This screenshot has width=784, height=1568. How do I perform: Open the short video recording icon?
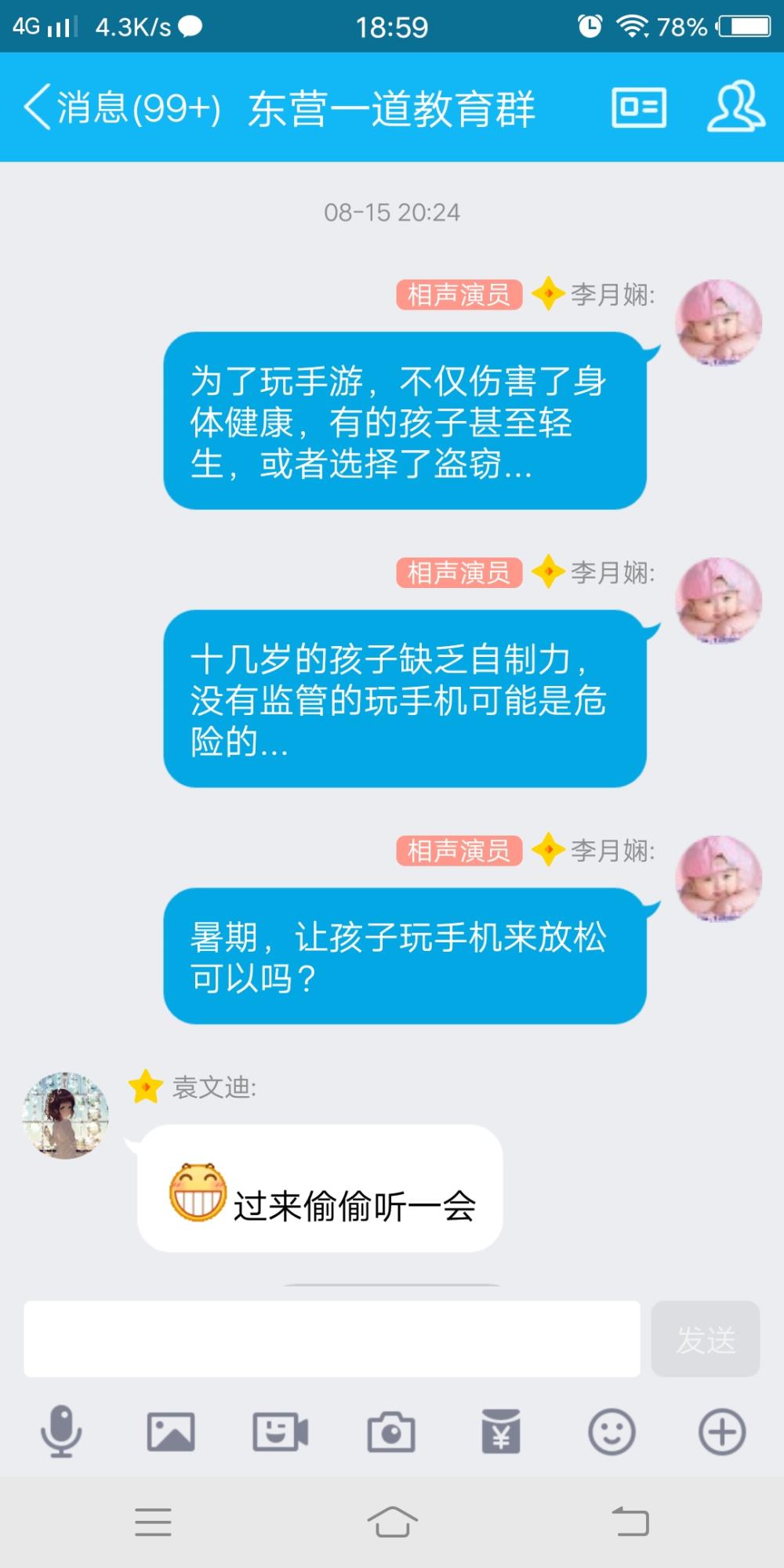click(x=280, y=1432)
